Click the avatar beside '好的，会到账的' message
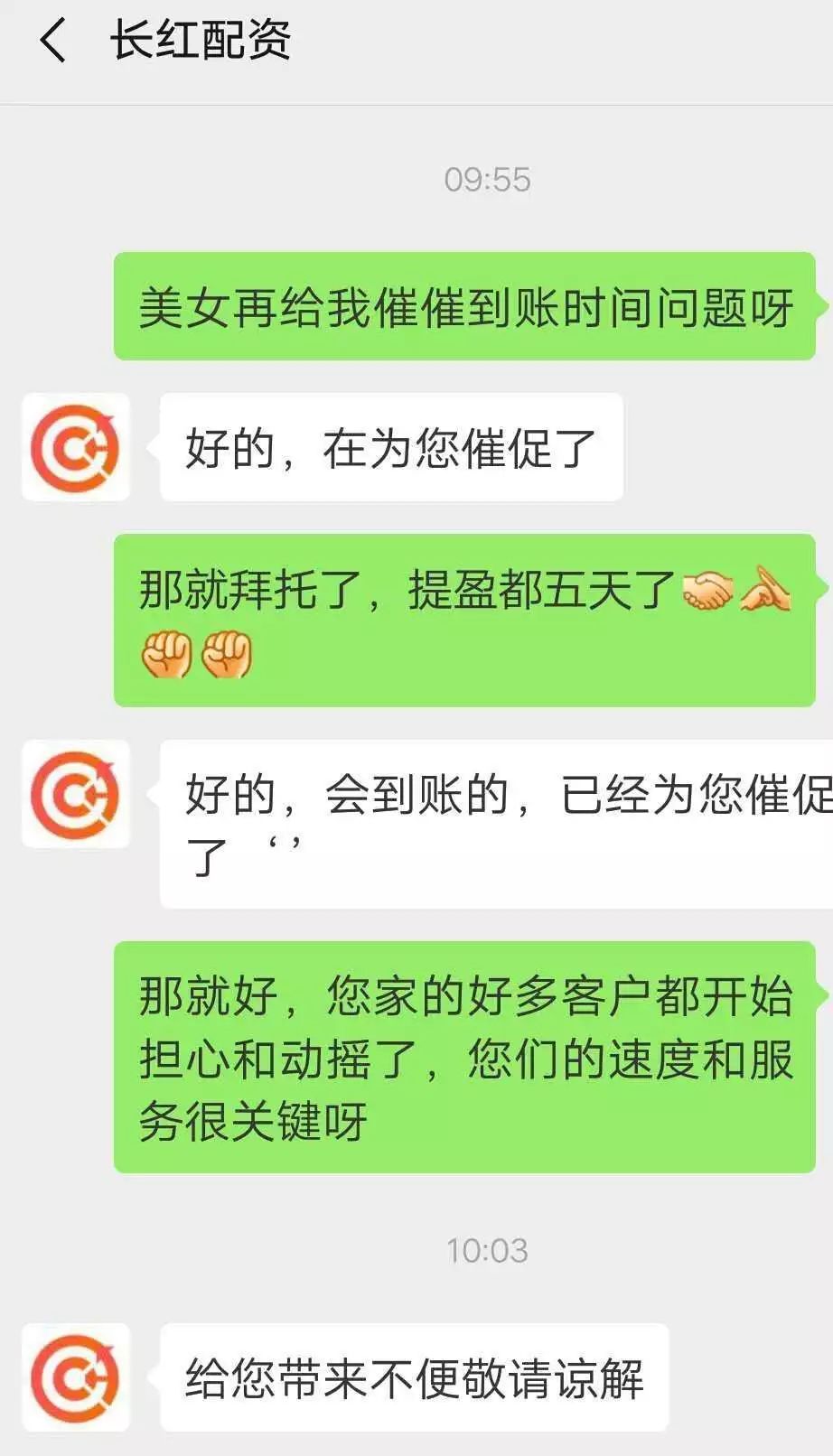833x1456 pixels. (x=75, y=792)
